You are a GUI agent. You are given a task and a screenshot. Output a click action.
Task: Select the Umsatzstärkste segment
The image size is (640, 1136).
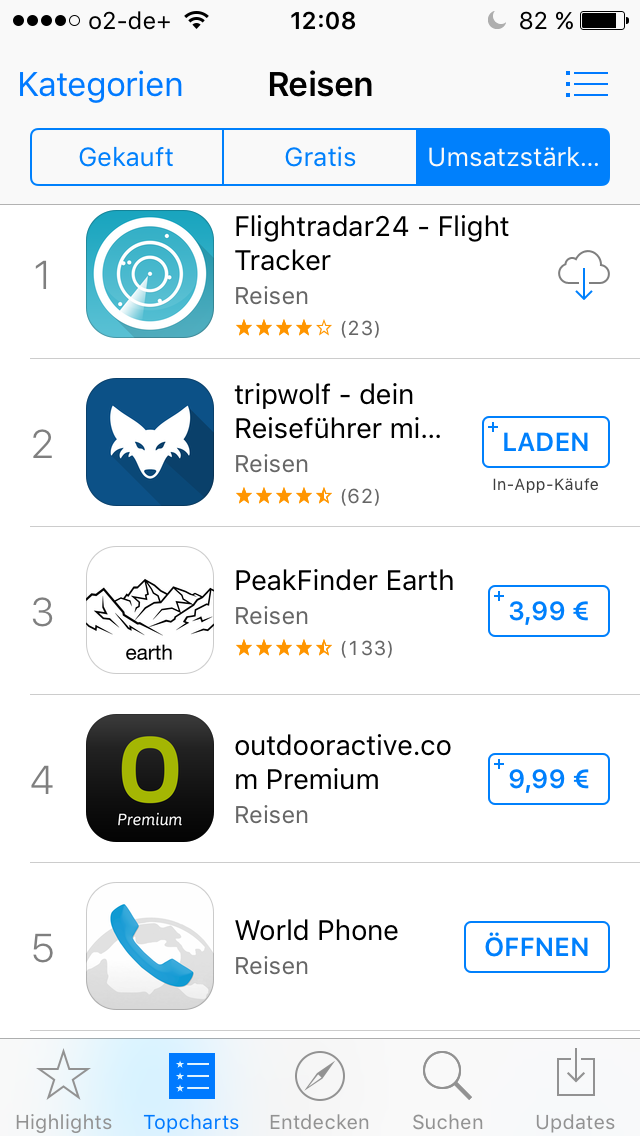click(513, 157)
